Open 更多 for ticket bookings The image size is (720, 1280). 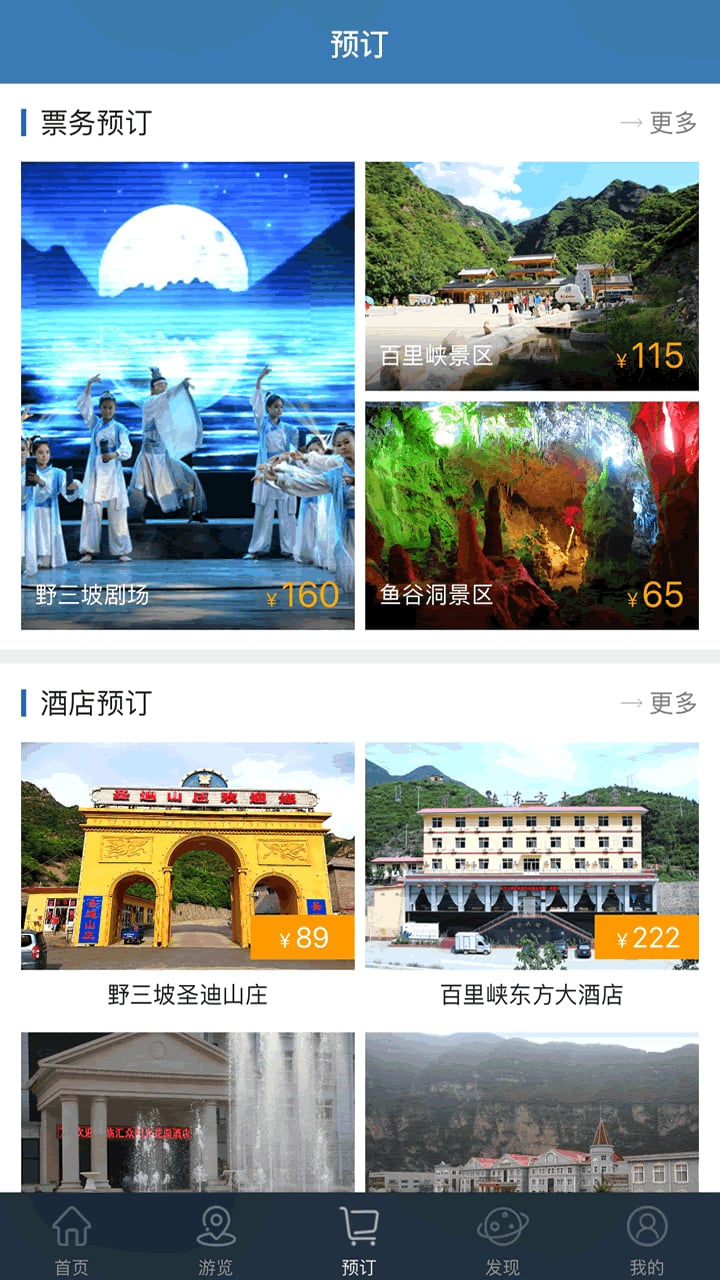pos(674,122)
